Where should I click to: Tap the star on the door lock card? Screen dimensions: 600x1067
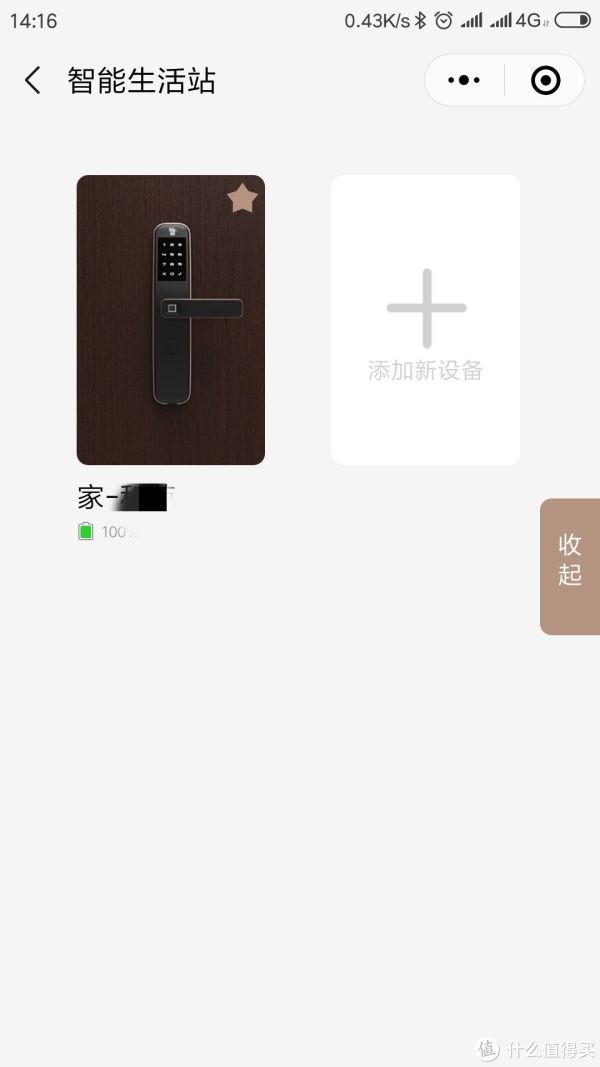coord(242,198)
